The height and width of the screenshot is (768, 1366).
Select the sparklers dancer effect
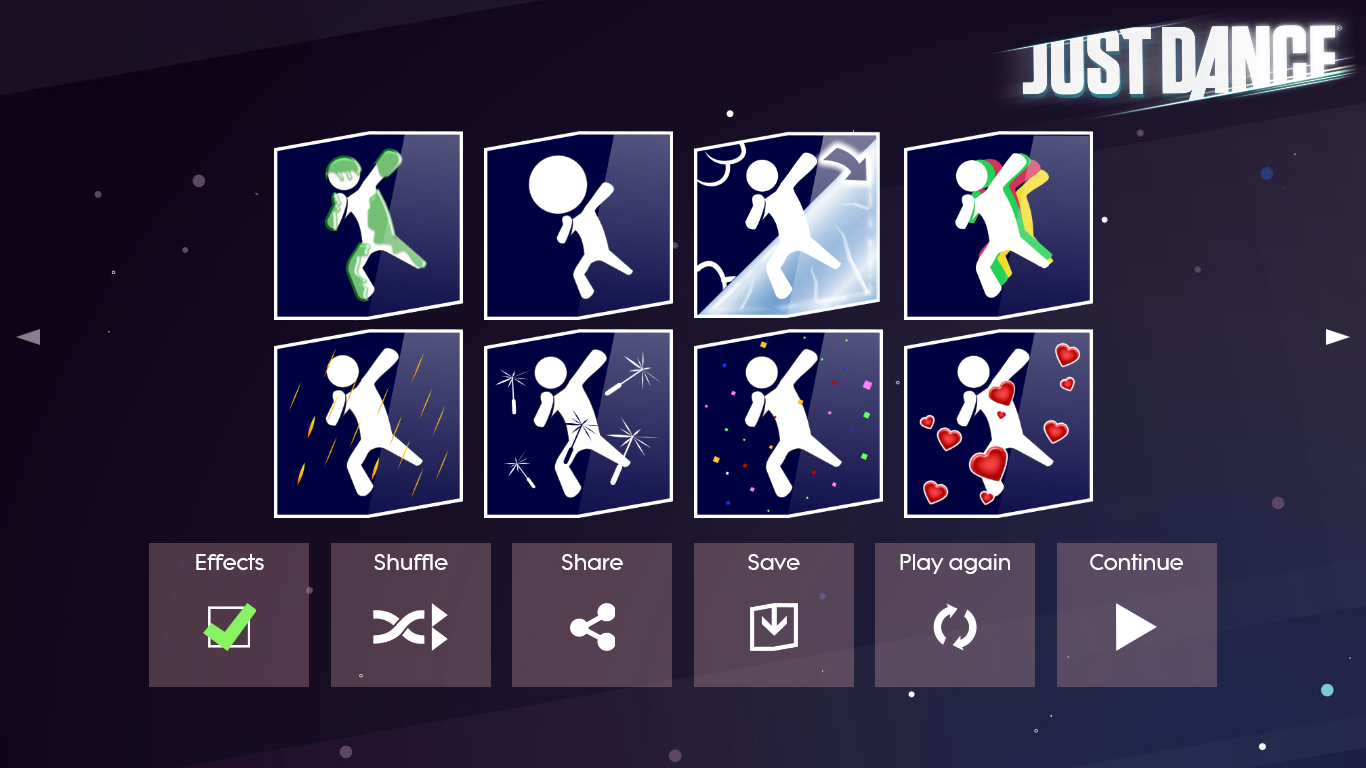pos(578,423)
